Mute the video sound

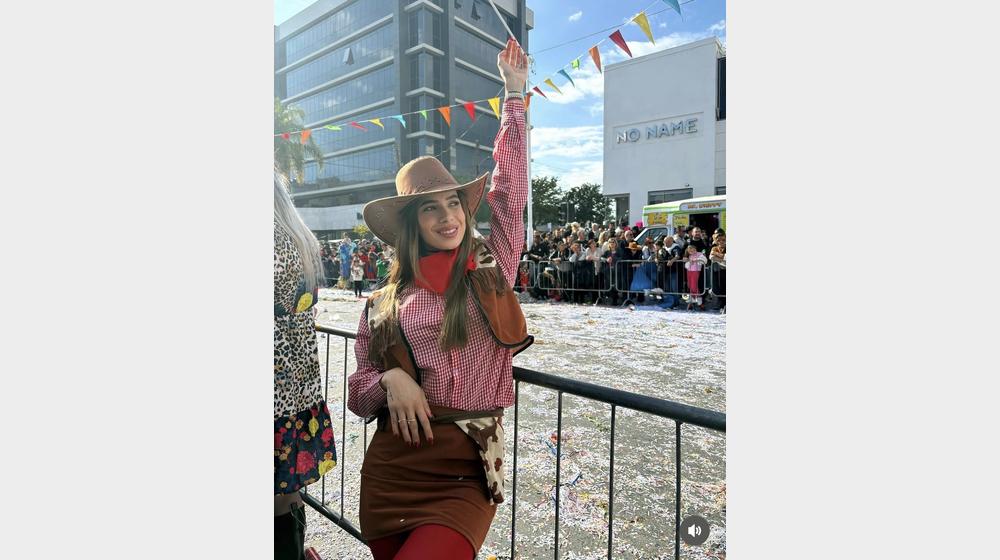tap(694, 530)
